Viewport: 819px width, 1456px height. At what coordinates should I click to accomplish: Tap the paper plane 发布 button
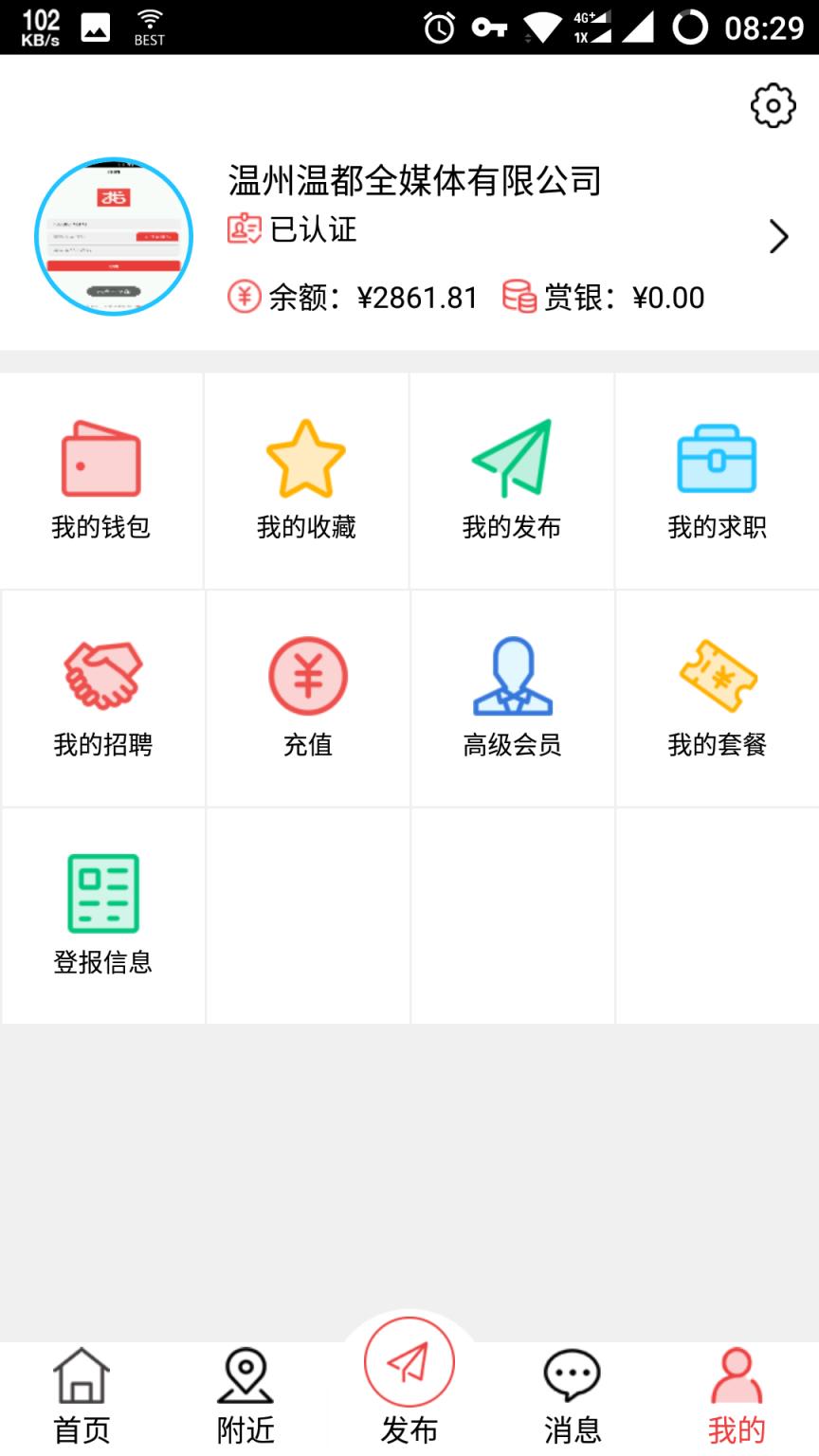[x=408, y=1363]
